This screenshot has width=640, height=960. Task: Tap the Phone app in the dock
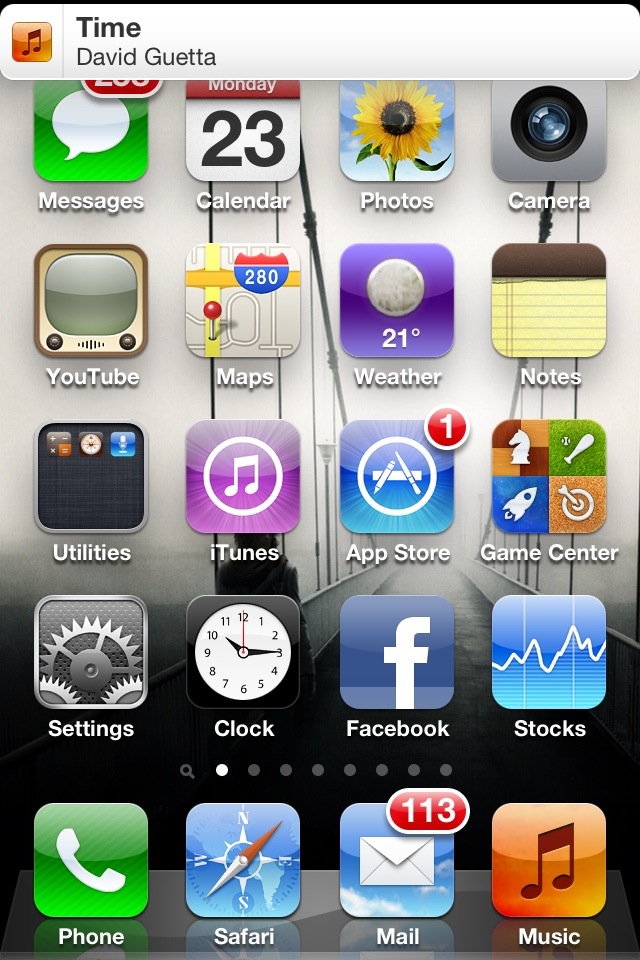tap(91, 861)
